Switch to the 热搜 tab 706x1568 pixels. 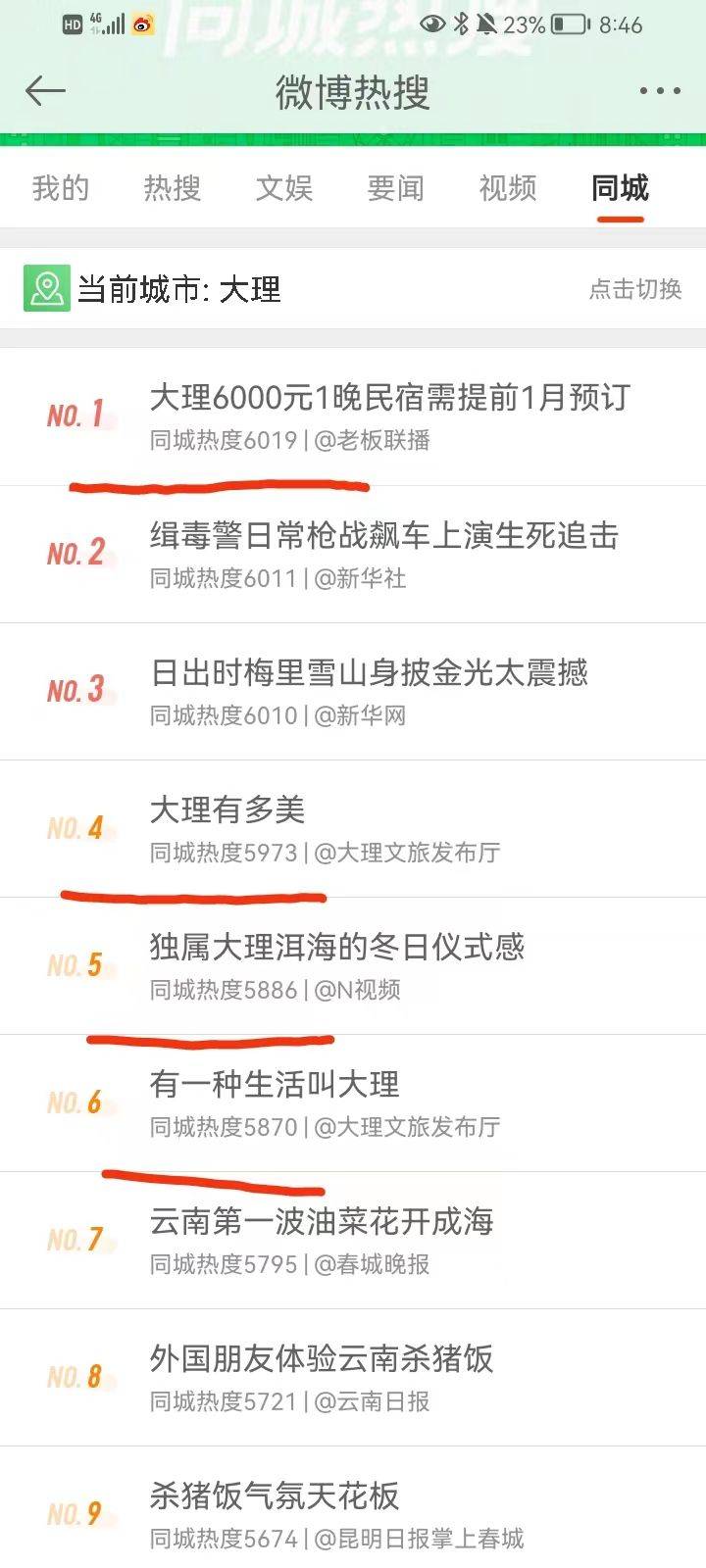pyautogui.click(x=172, y=187)
